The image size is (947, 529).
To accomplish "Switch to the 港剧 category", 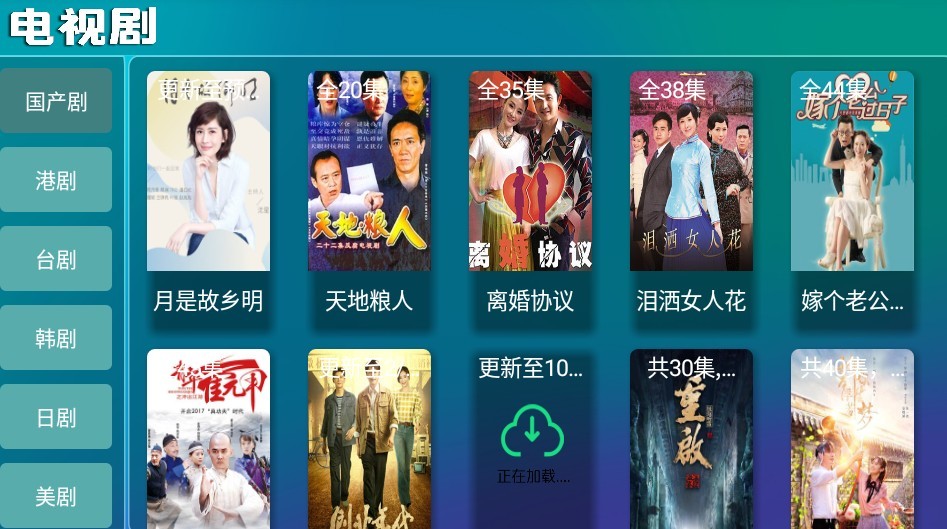I will [56, 180].
